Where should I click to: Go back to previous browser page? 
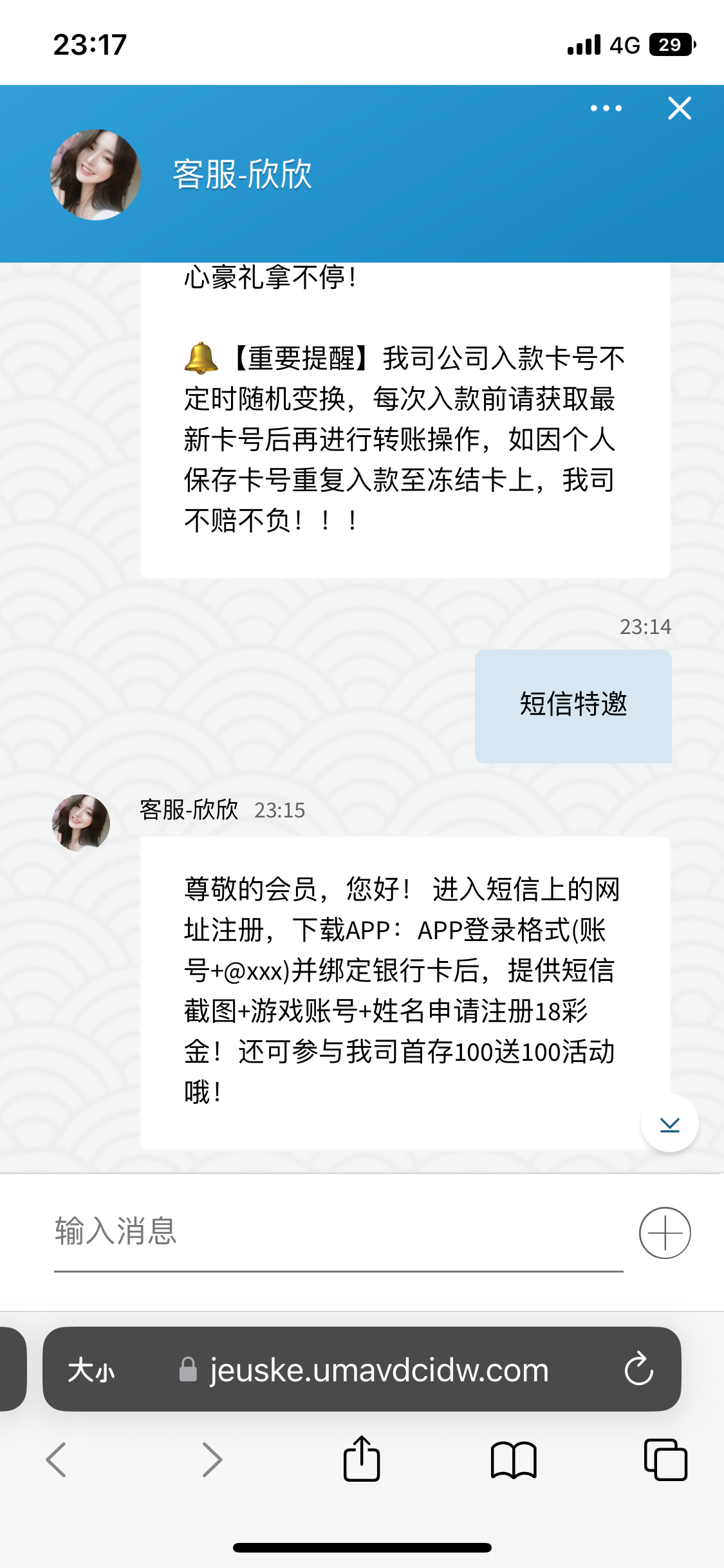[x=57, y=1459]
